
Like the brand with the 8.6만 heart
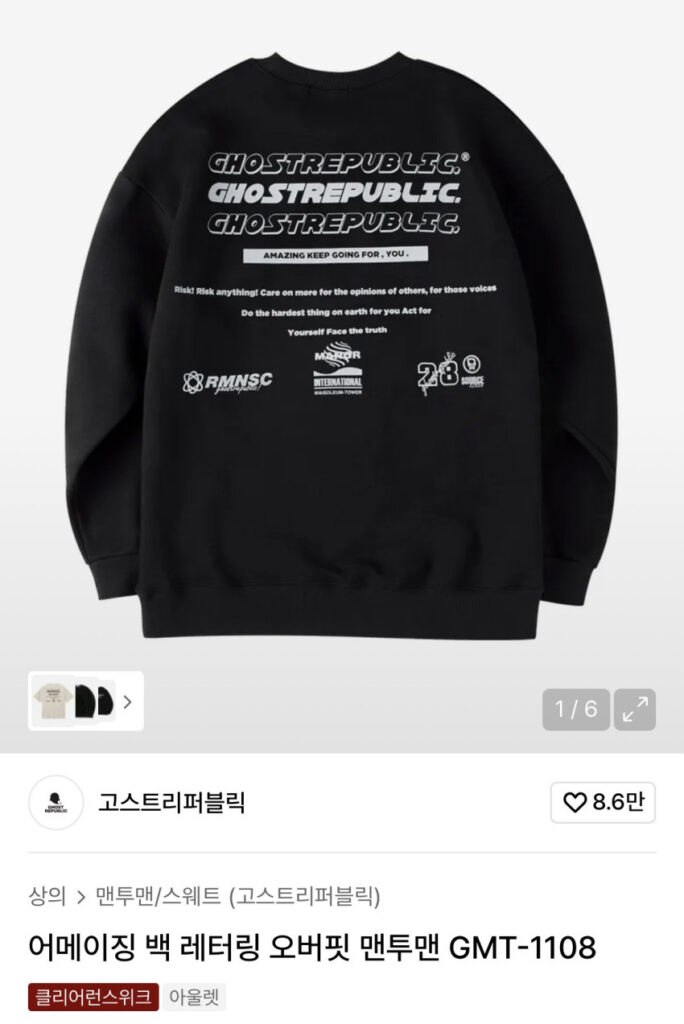(602, 802)
